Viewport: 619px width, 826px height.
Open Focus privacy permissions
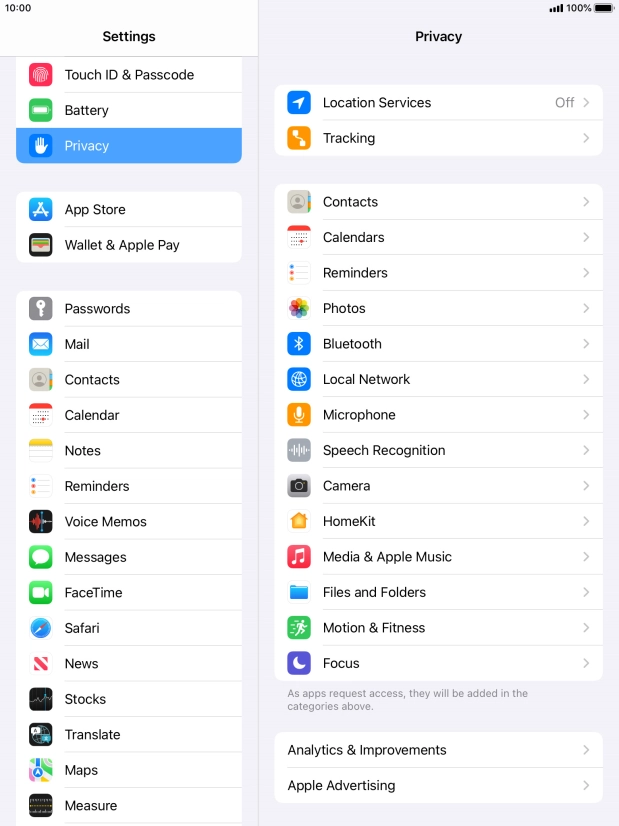pyautogui.click(x=438, y=663)
